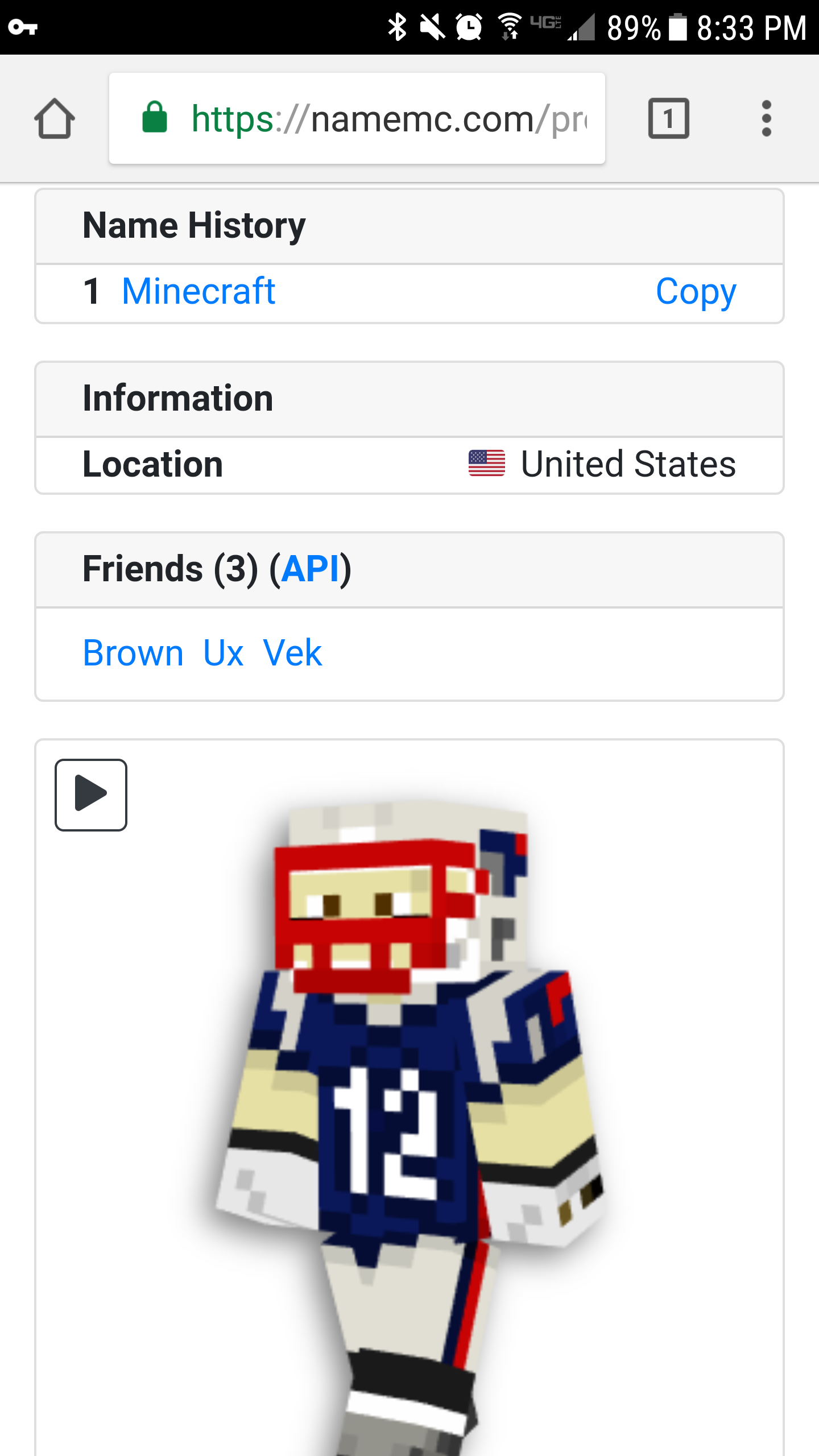This screenshot has width=819, height=1456.
Task: Play the skin animation
Action: (x=91, y=795)
